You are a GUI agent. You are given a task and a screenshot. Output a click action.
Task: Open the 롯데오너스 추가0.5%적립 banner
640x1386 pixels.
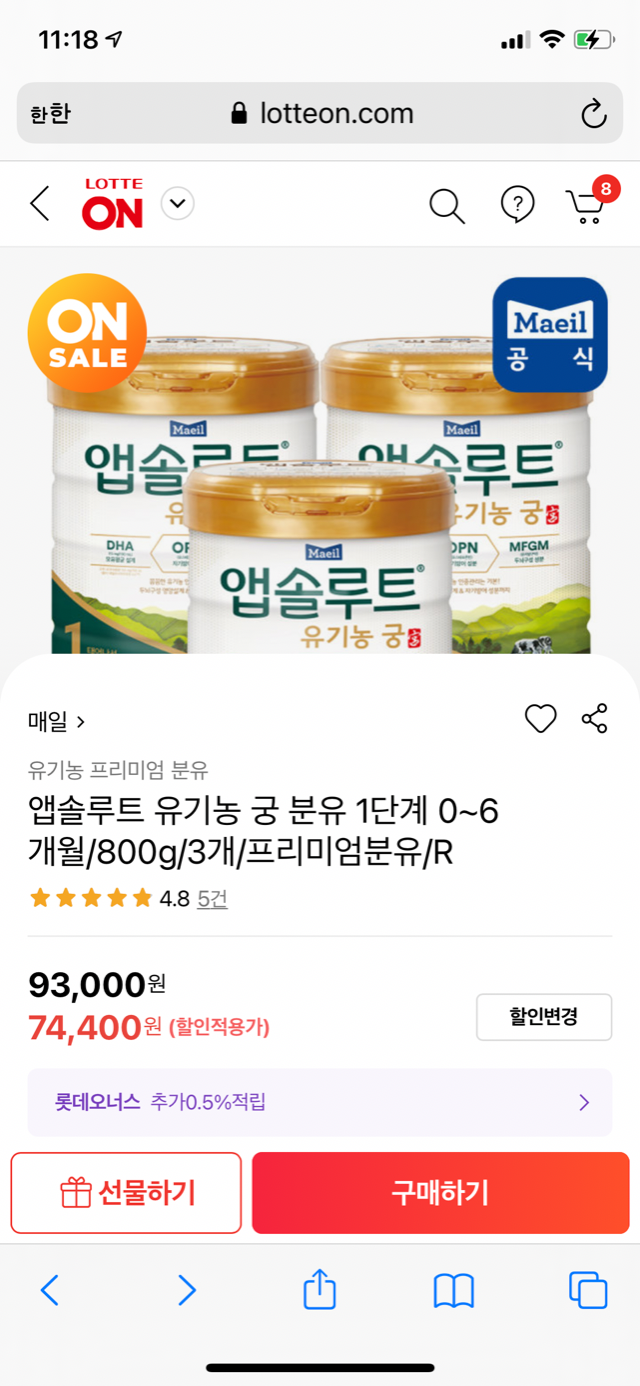(x=320, y=1102)
